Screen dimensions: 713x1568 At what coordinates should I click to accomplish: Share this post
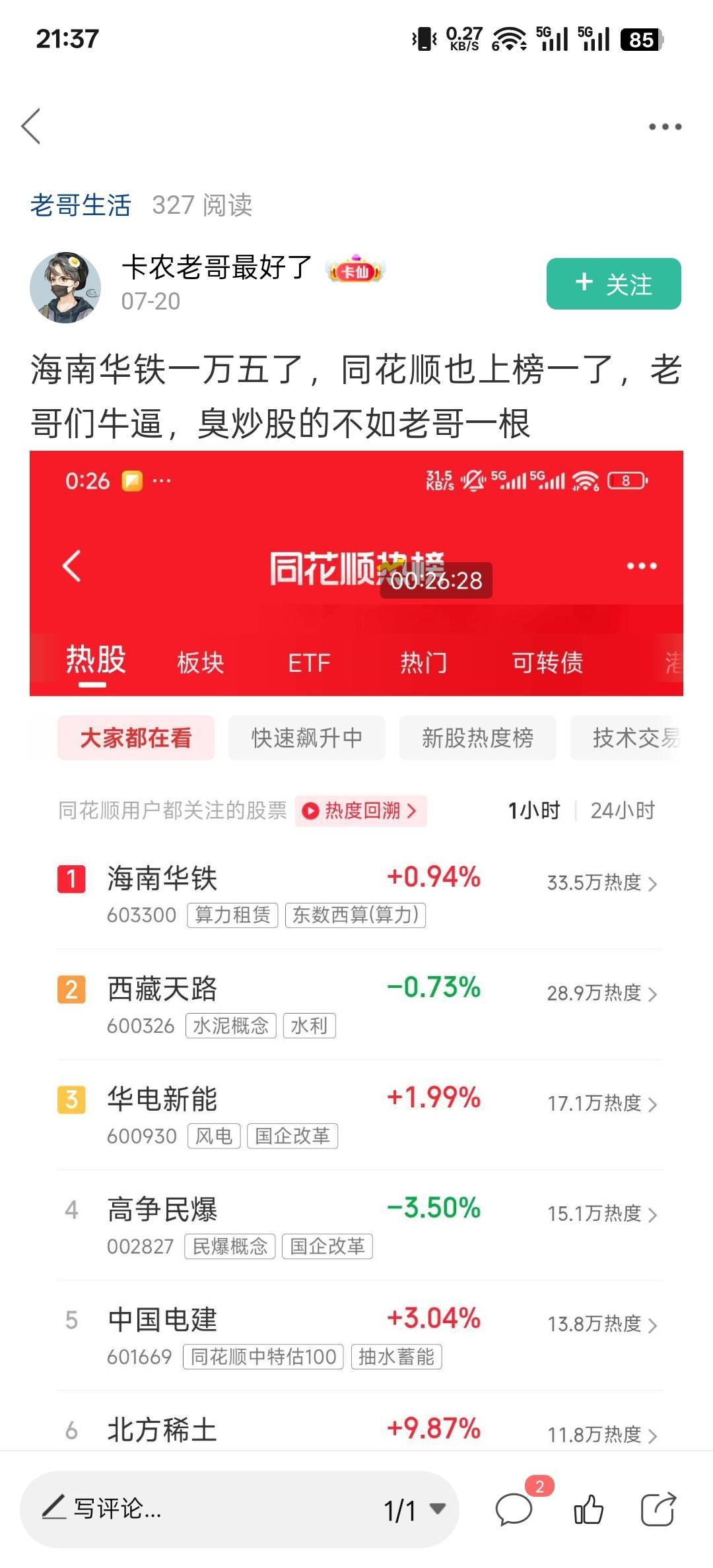pyautogui.click(x=658, y=1509)
